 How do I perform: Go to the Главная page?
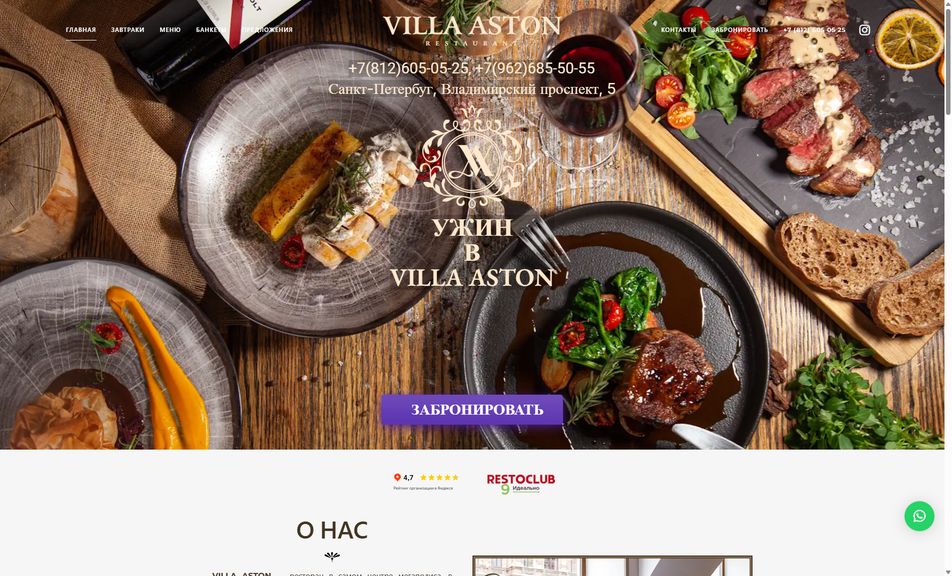(81, 30)
